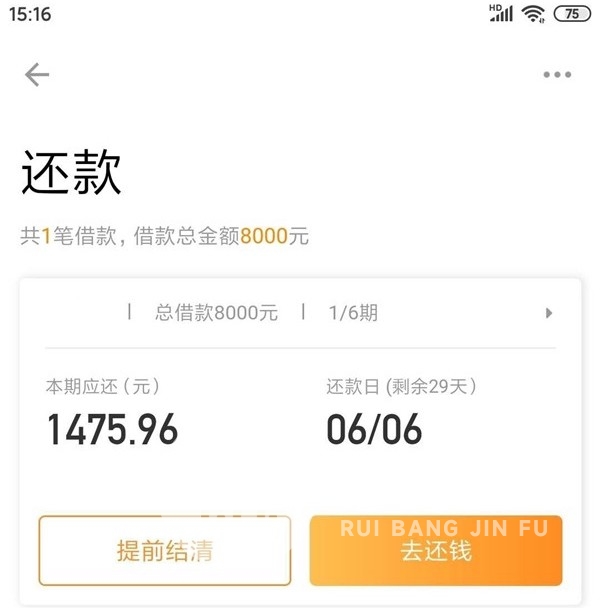This screenshot has height=608, width=600.
Task: Tap 提前结清 to settle early
Action: 165,551
